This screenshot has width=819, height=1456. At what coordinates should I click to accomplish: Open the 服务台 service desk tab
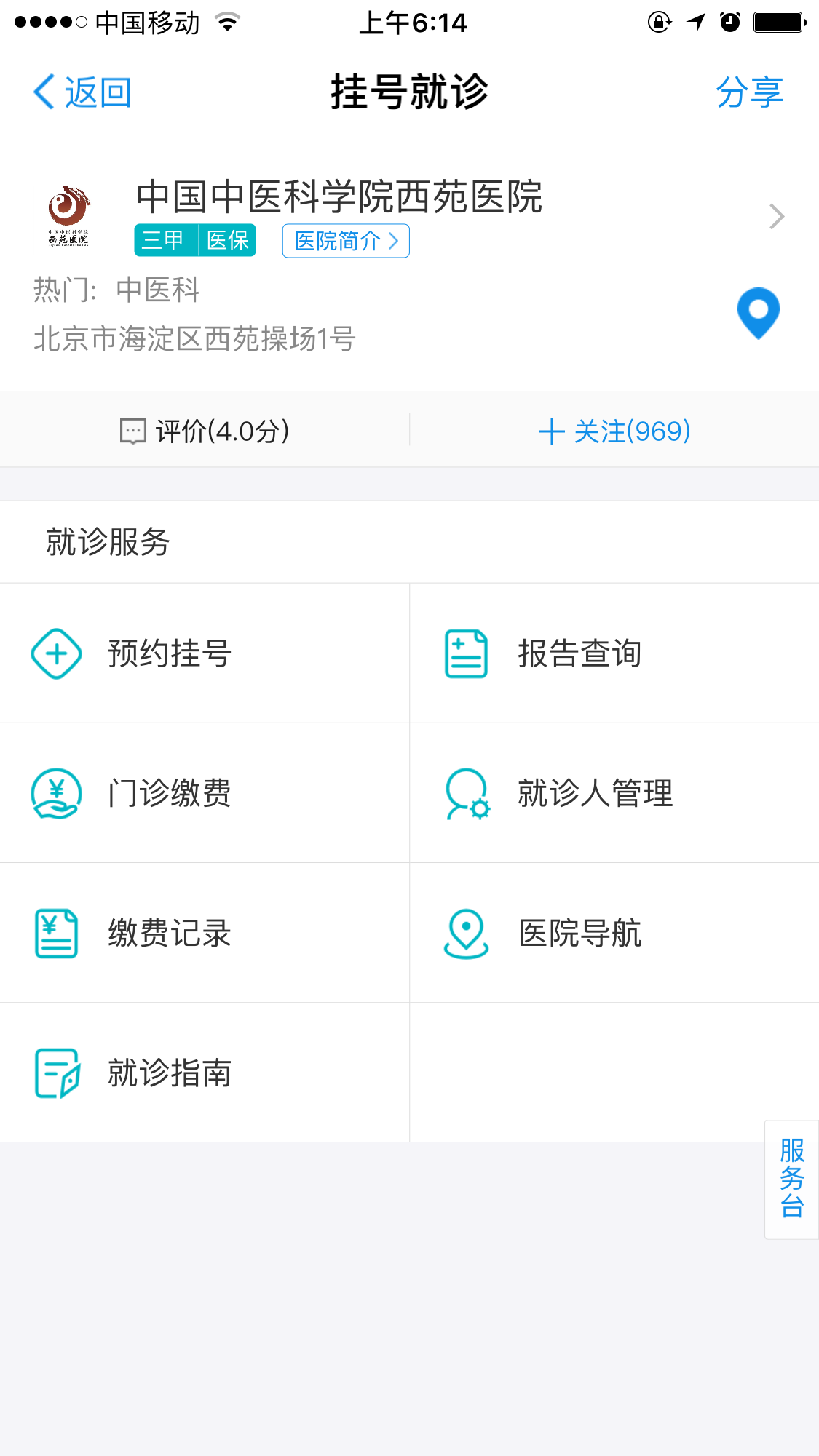click(x=791, y=1179)
